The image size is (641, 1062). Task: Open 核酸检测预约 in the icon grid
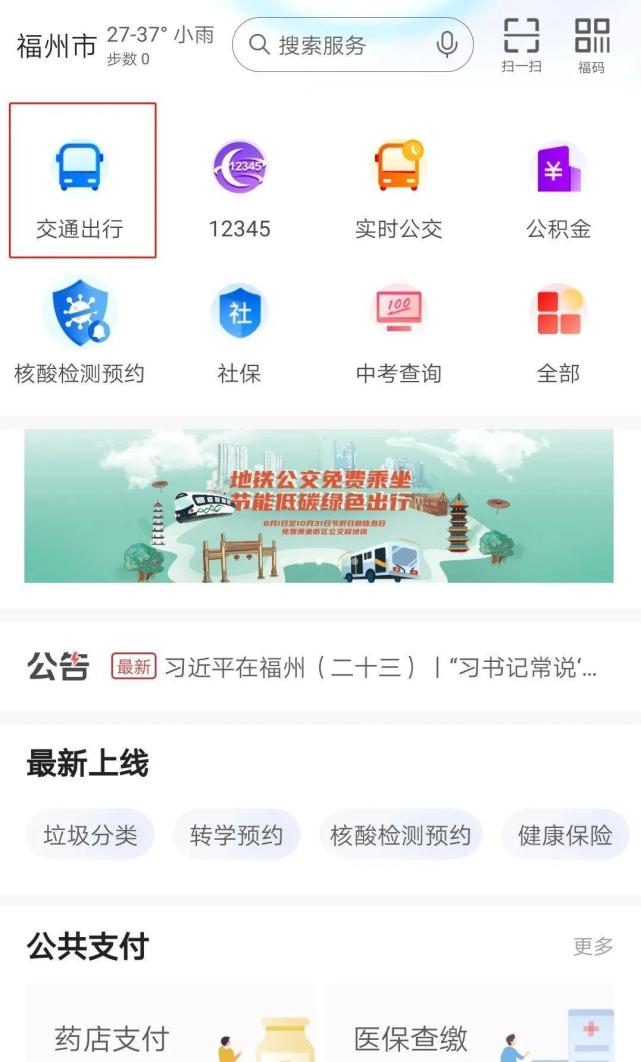pyautogui.click(x=79, y=331)
